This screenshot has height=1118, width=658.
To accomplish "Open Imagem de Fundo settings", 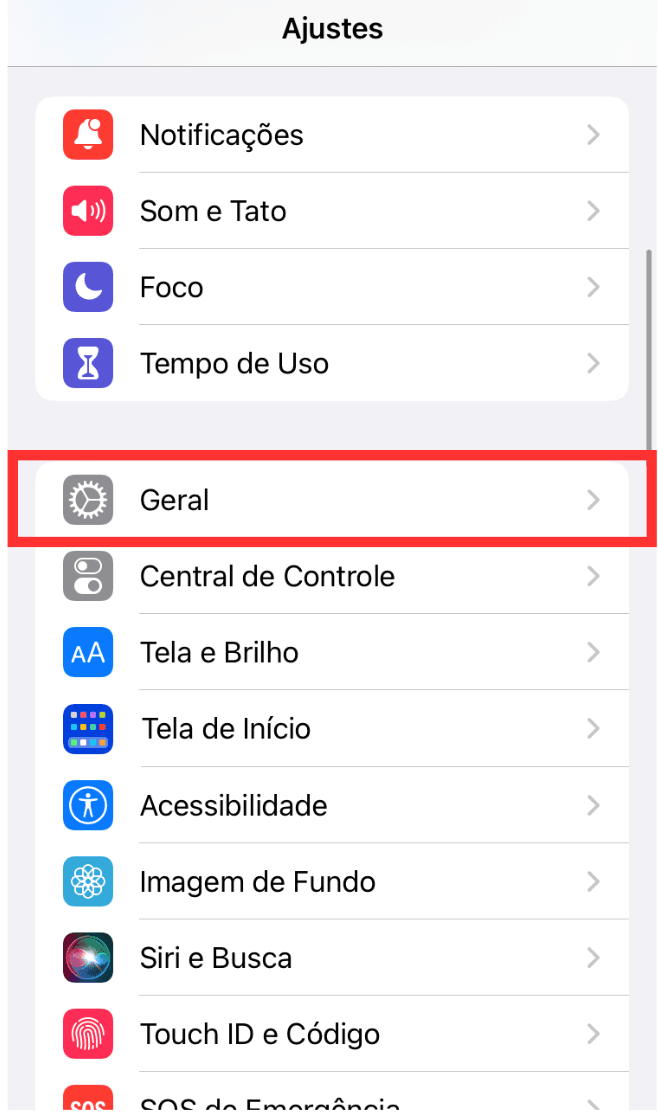I will (330, 881).
